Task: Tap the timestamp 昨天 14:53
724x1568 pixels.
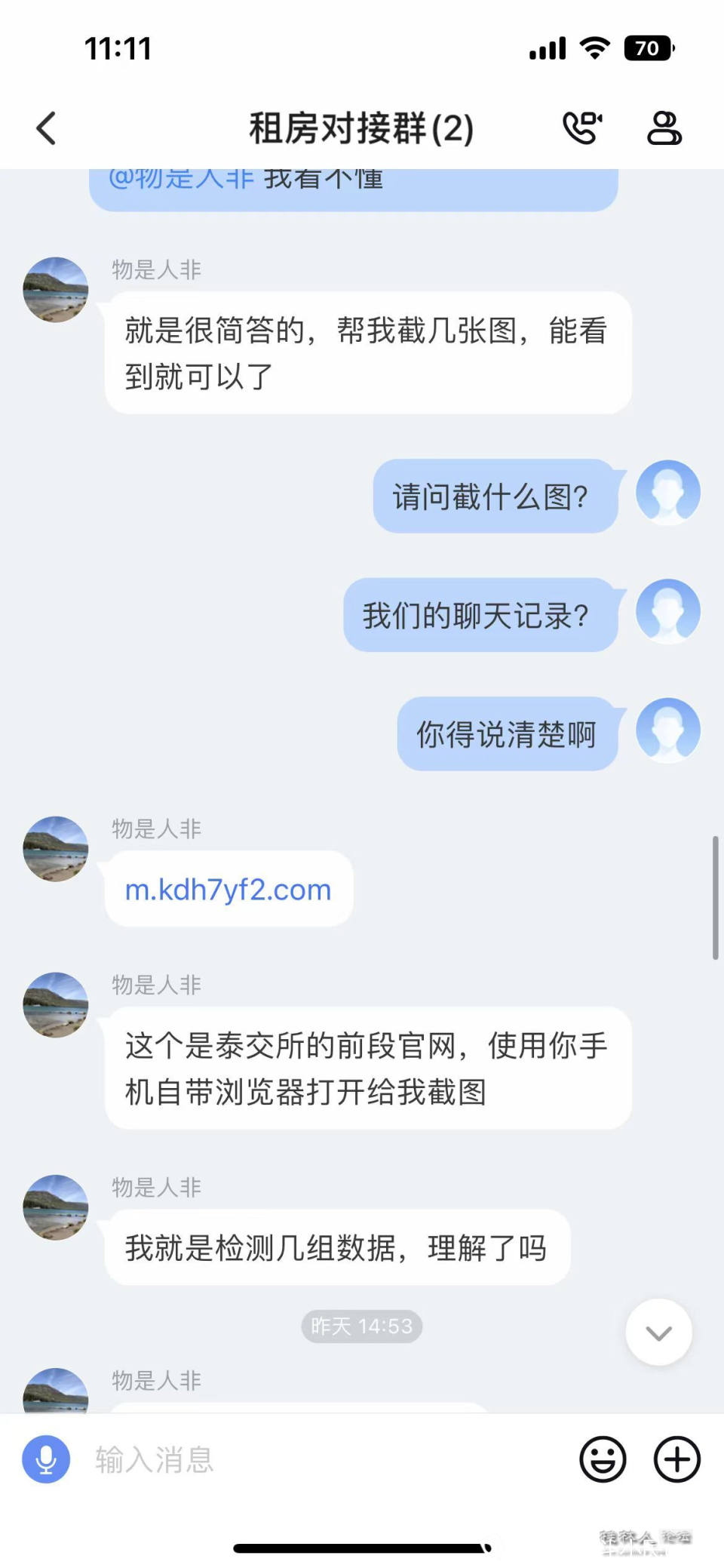Action: (x=361, y=1327)
